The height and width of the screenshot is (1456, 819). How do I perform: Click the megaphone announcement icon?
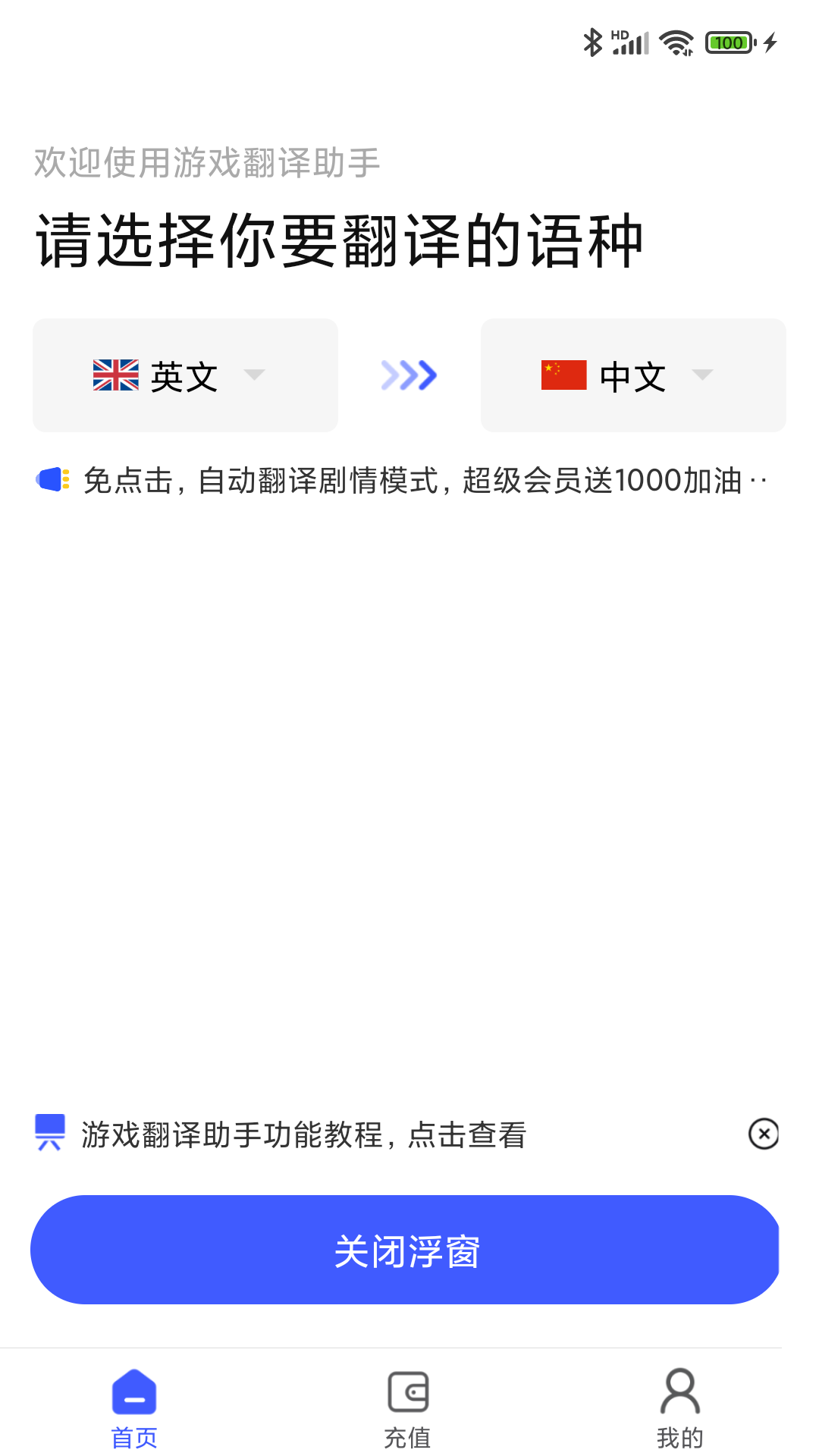tap(52, 481)
